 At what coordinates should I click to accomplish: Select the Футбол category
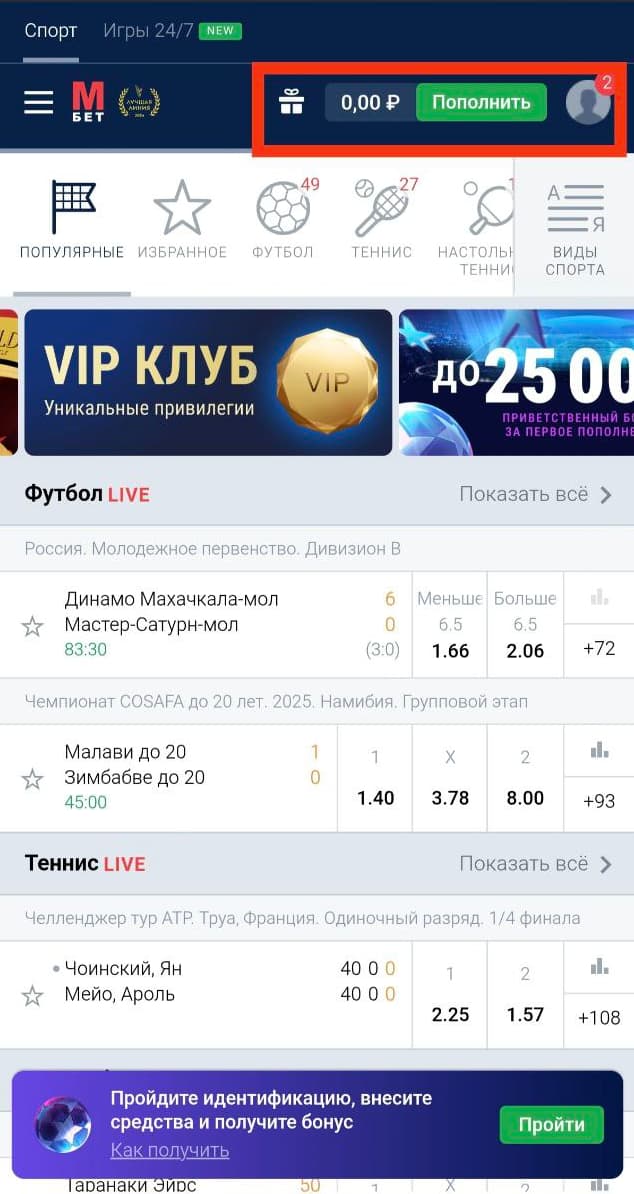(283, 219)
